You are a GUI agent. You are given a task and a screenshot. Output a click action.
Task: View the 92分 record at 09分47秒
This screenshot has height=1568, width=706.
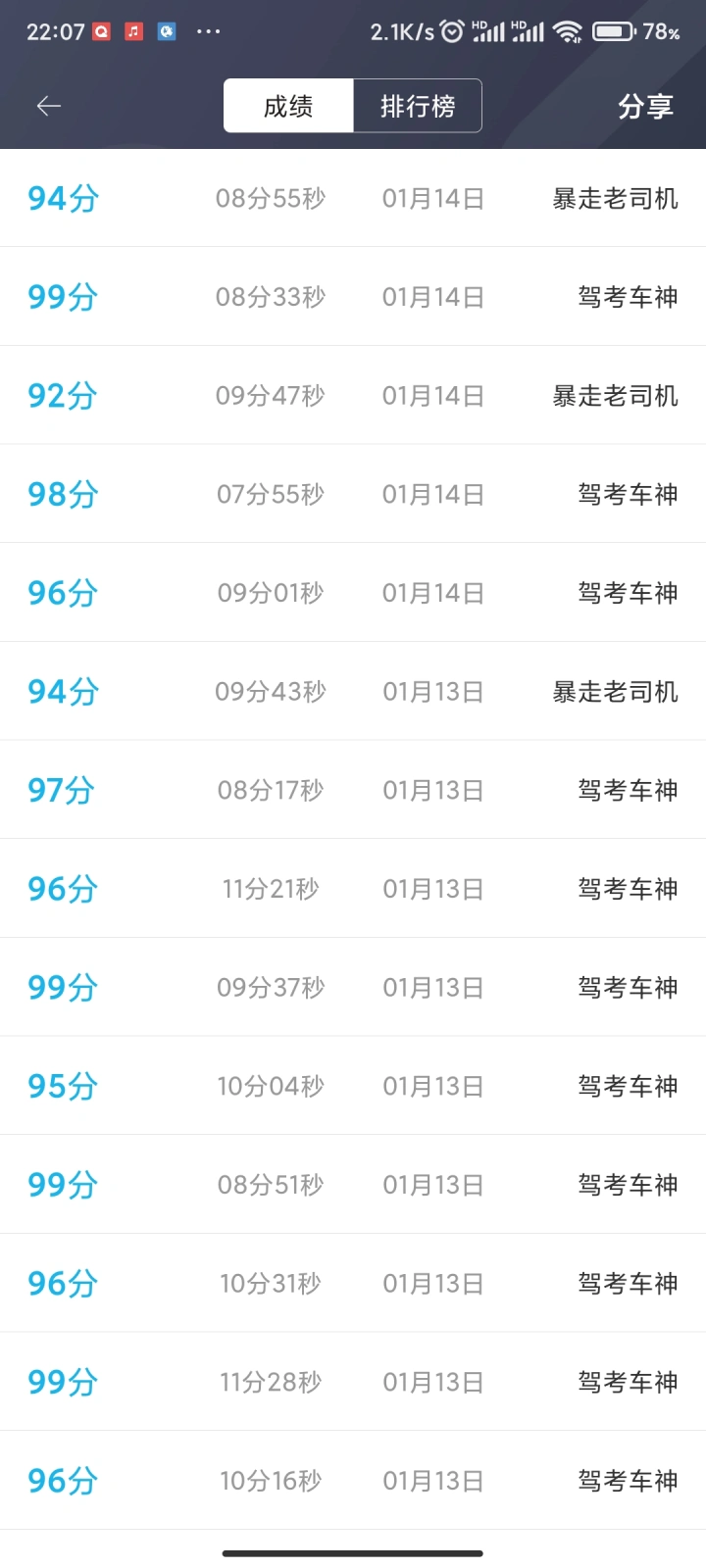tap(353, 395)
